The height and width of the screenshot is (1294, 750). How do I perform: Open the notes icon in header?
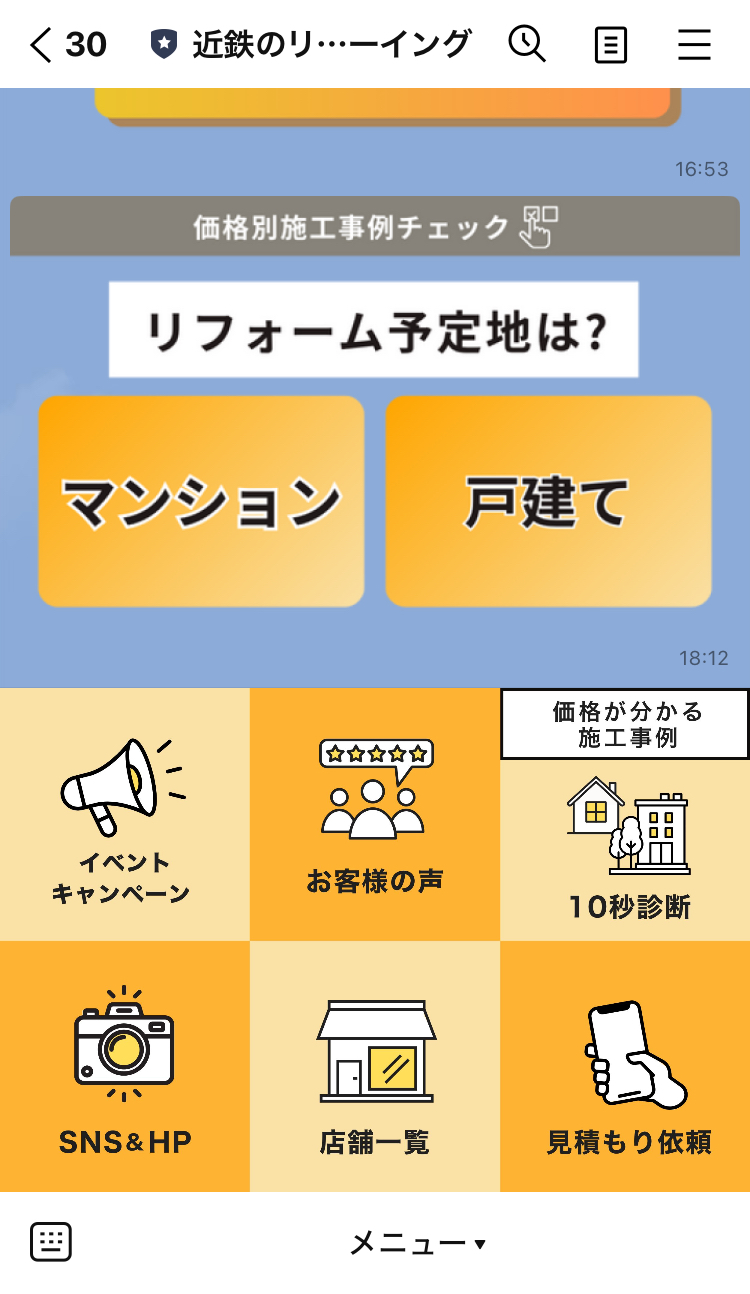610,45
